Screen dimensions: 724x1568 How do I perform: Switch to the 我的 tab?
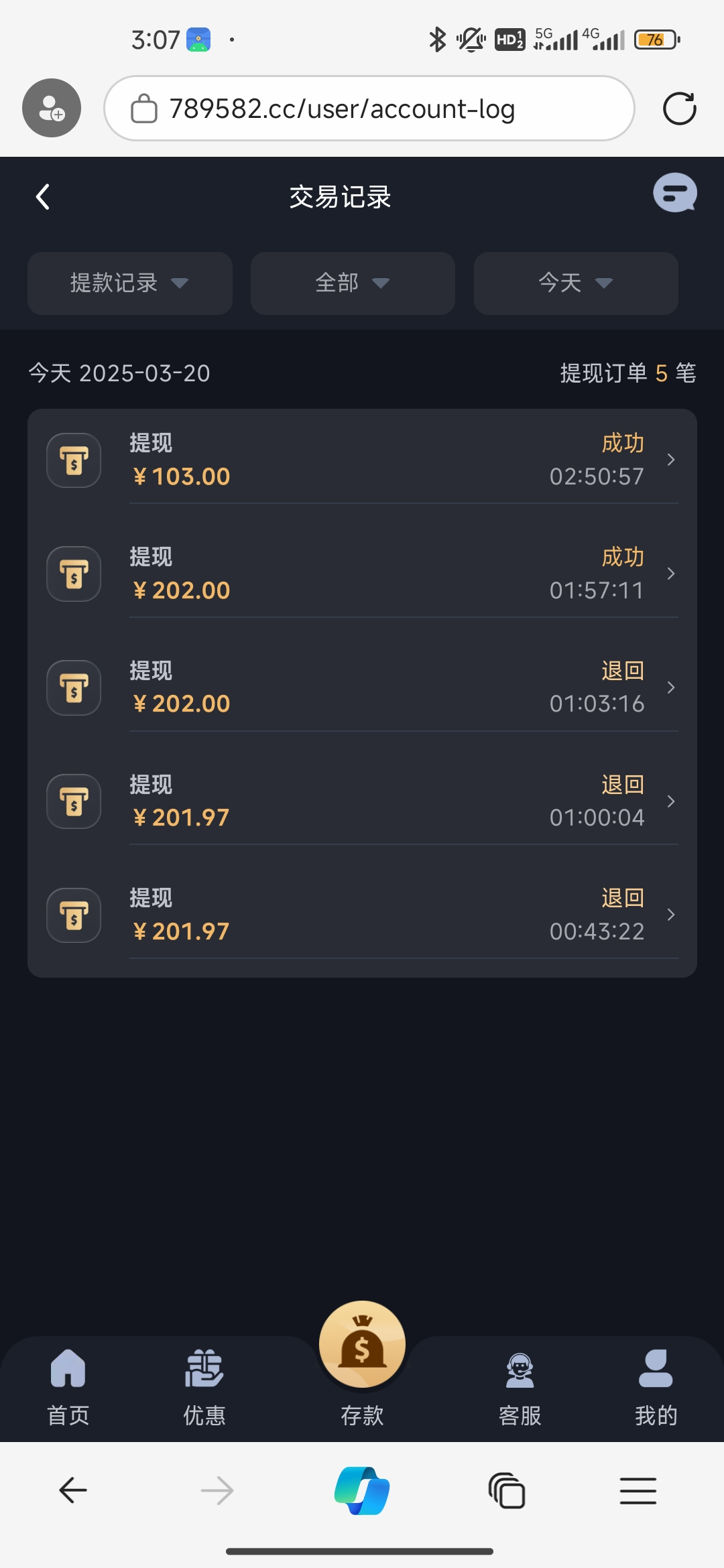pos(656,1387)
